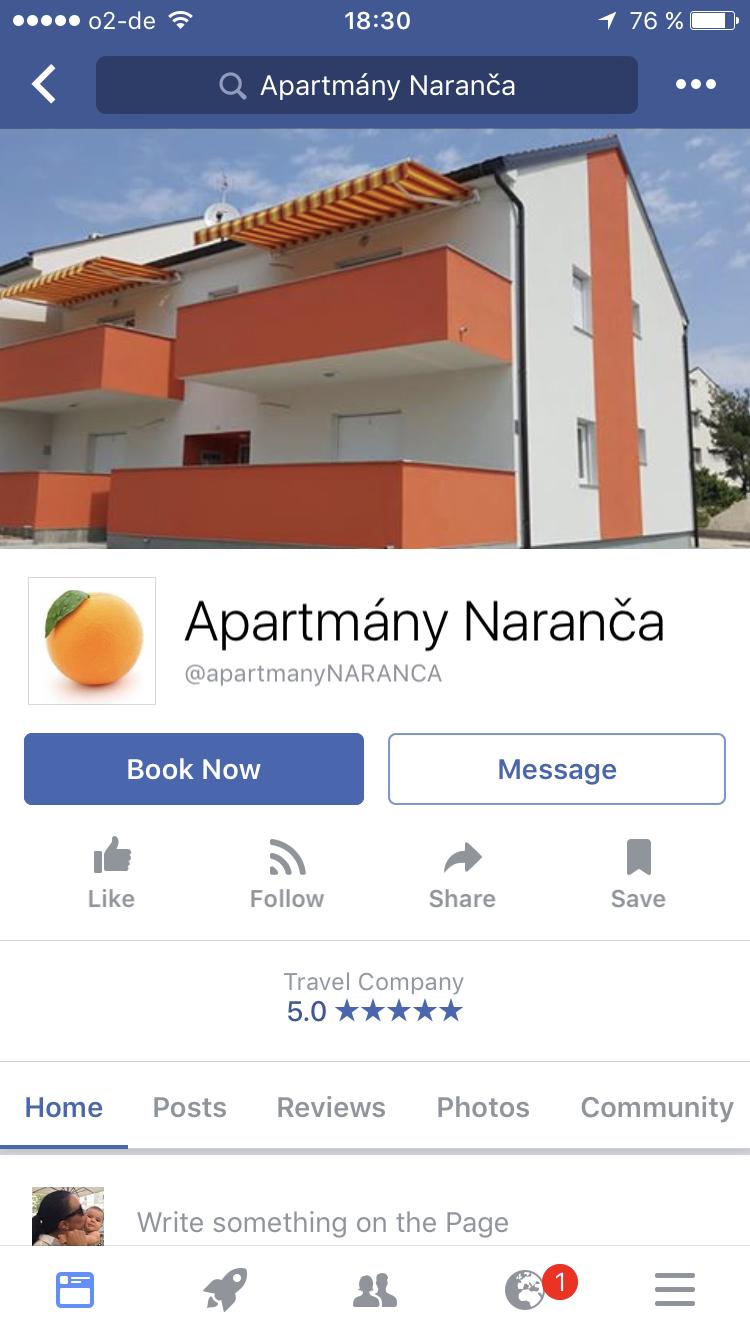Like the Apartmány Narança page

111,873
